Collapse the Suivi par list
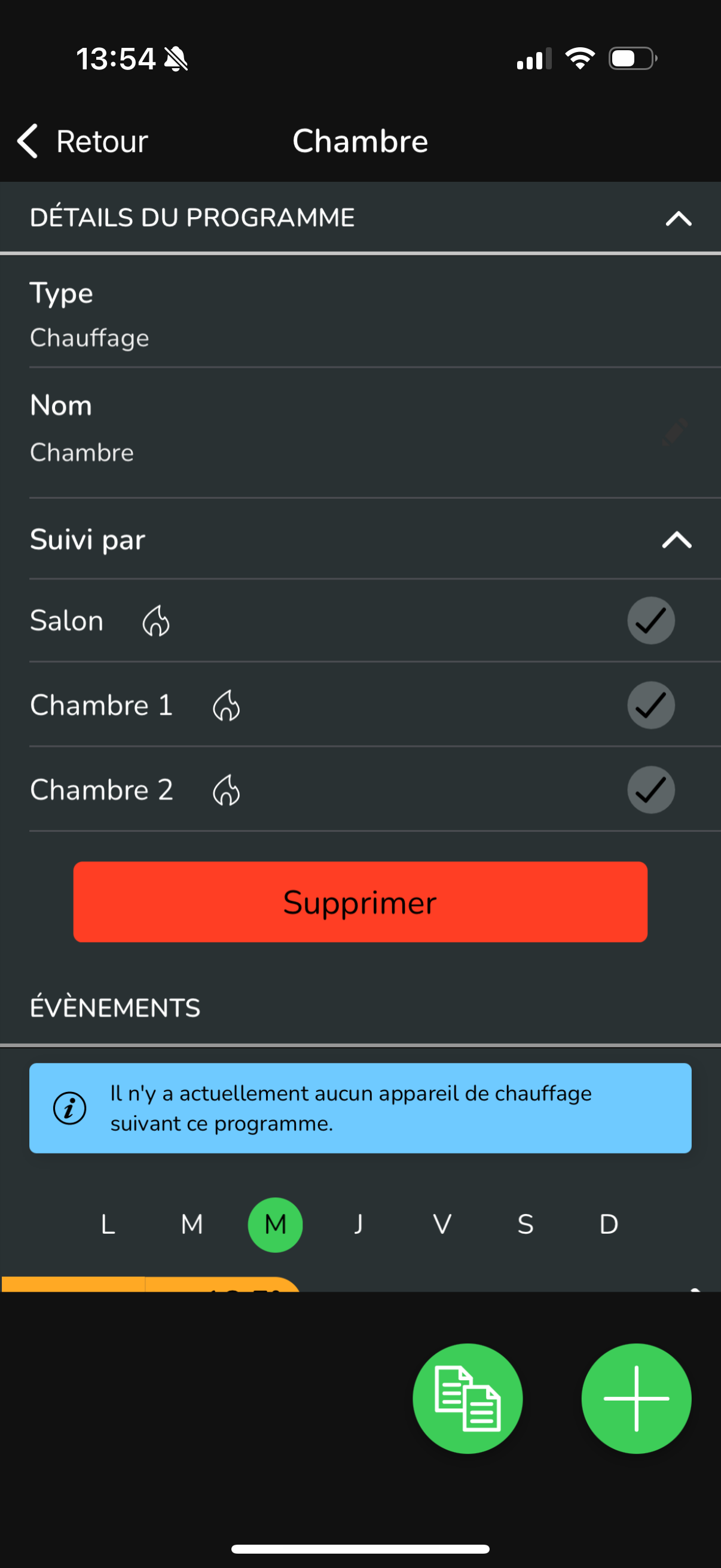721x1568 pixels. pyautogui.click(x=677, y=540)
